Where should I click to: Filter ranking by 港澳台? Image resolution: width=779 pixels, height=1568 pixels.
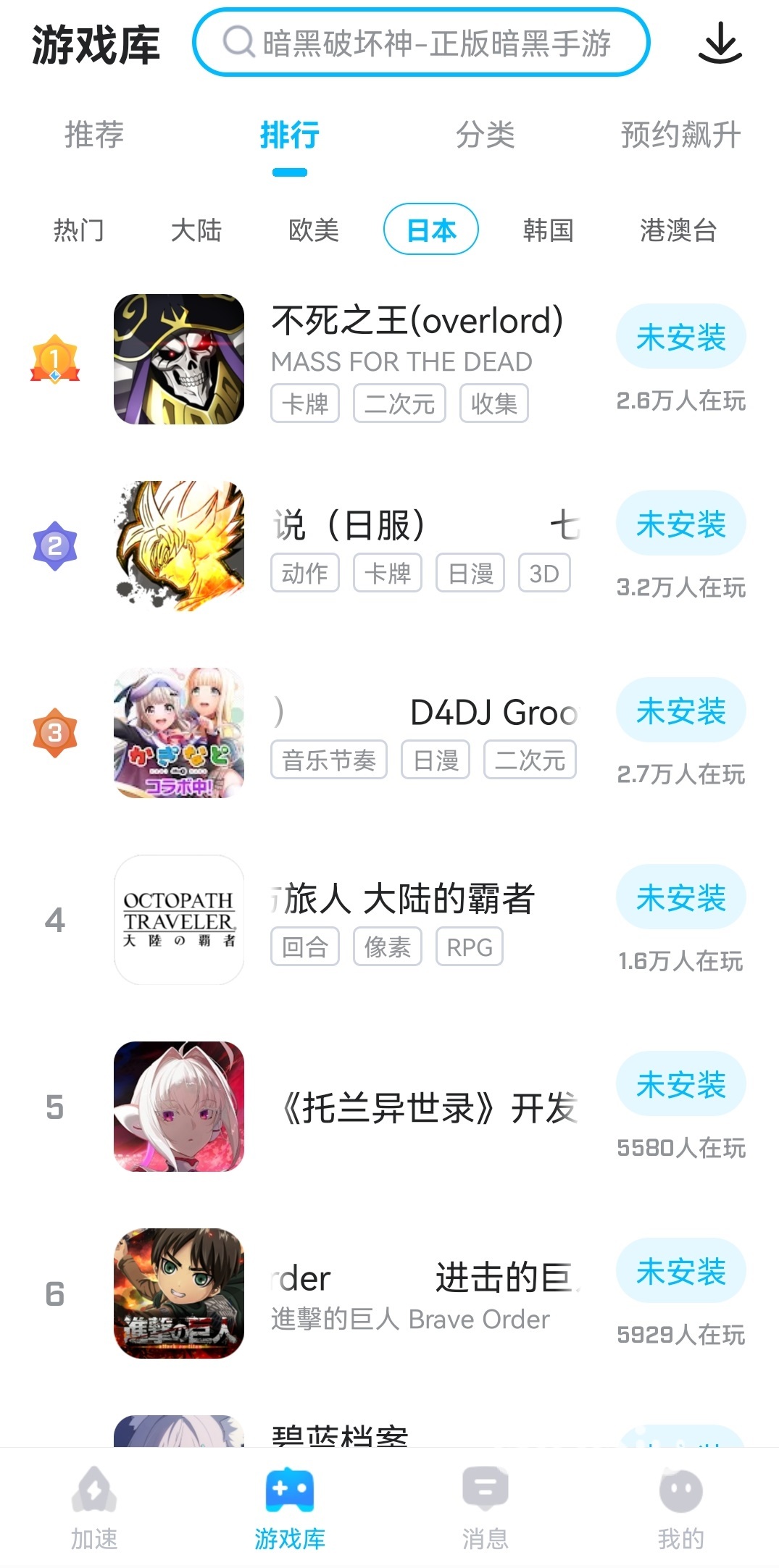[678, 230]
